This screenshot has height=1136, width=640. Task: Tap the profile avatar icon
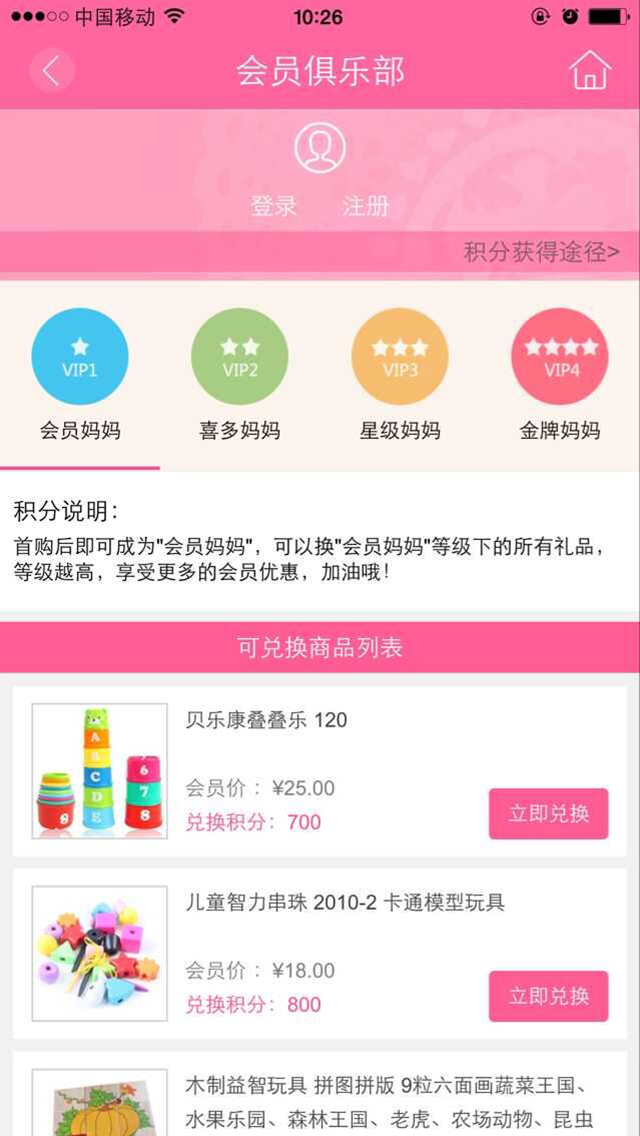click(320, 148)
